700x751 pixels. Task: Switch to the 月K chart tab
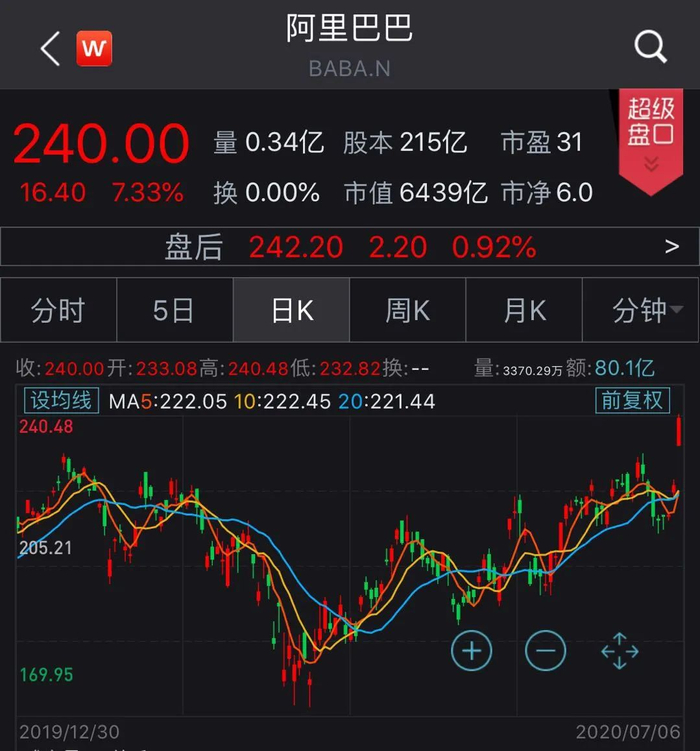click(x=524, y=311)
